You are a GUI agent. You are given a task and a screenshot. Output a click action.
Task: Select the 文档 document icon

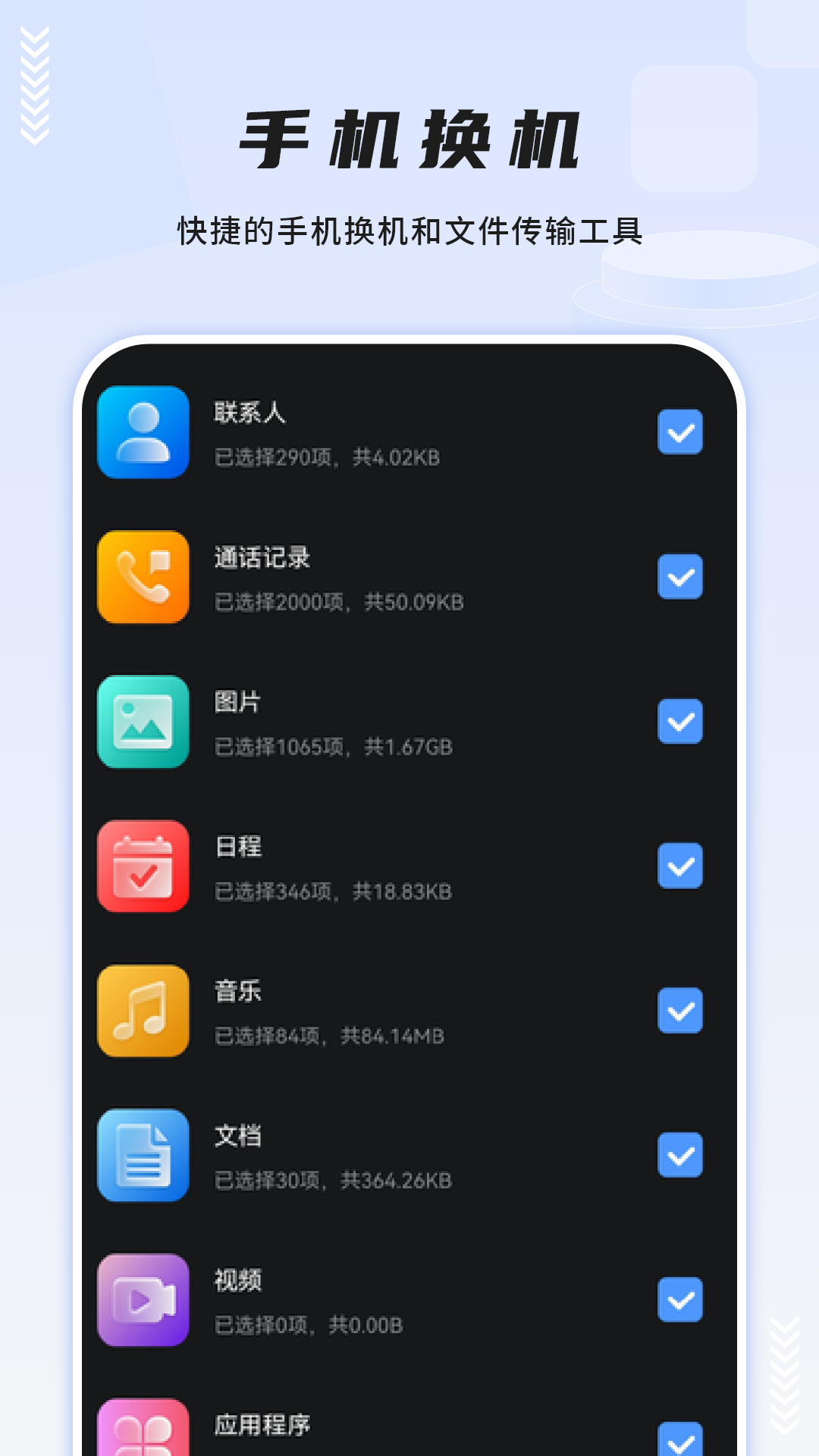[x=142, y=1156]
